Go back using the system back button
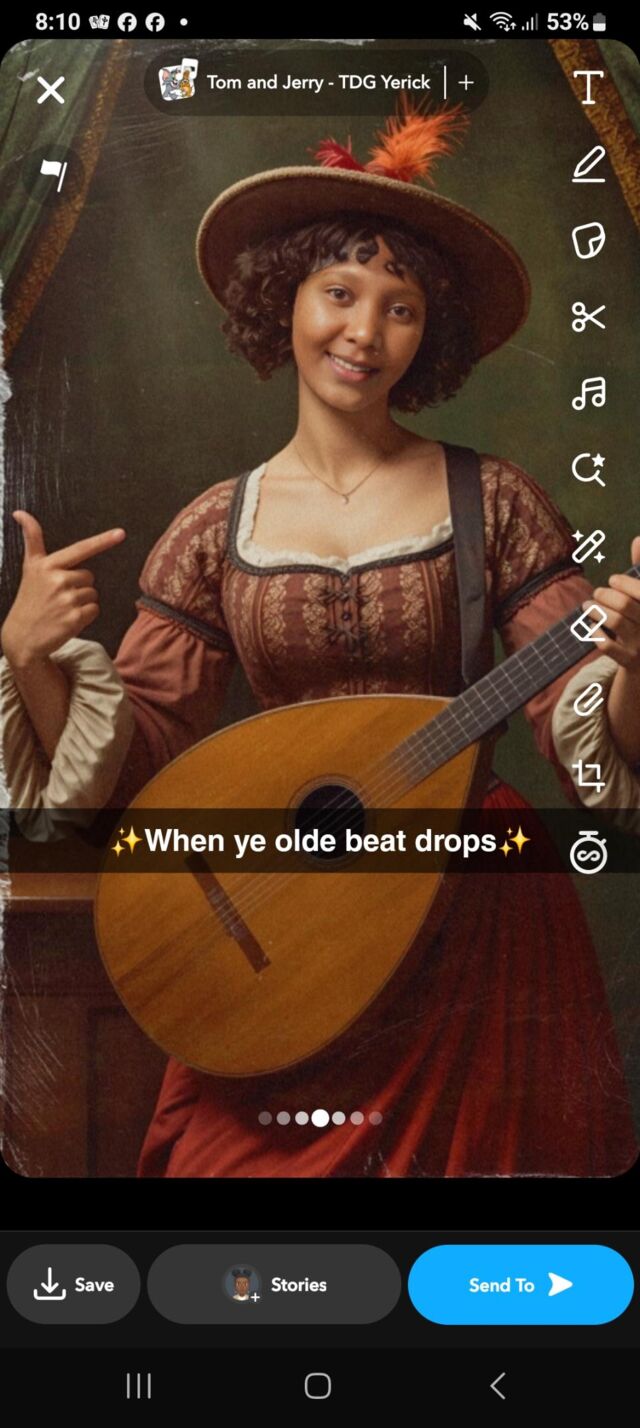The height and width of the screenshot is (1428, 640). point(498,1385)
